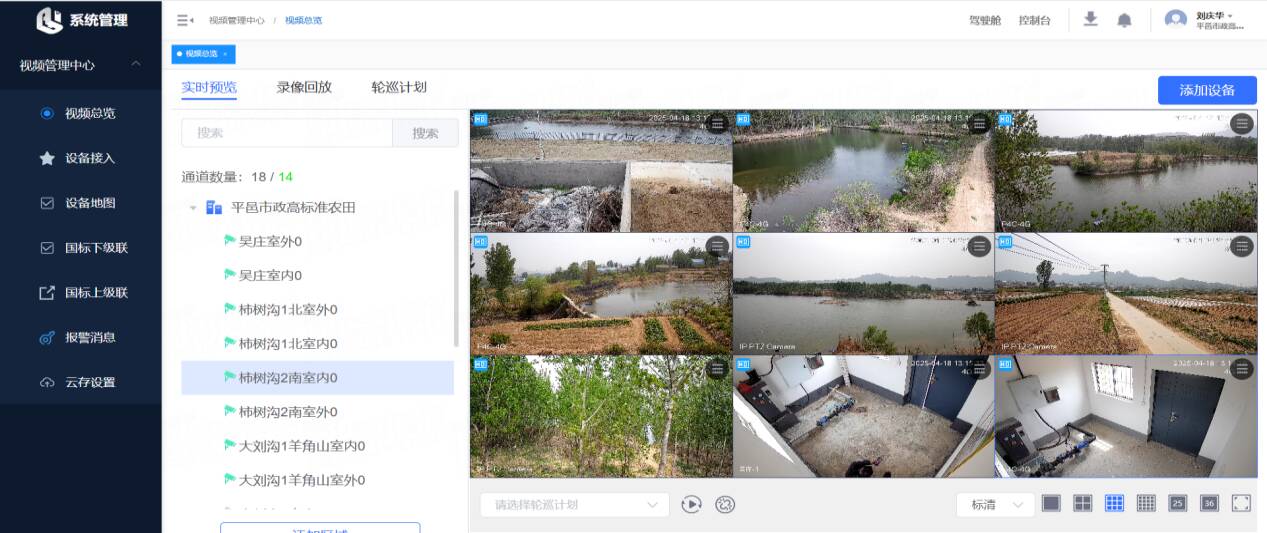Open the download icon in header

(x=1090, y=19)
